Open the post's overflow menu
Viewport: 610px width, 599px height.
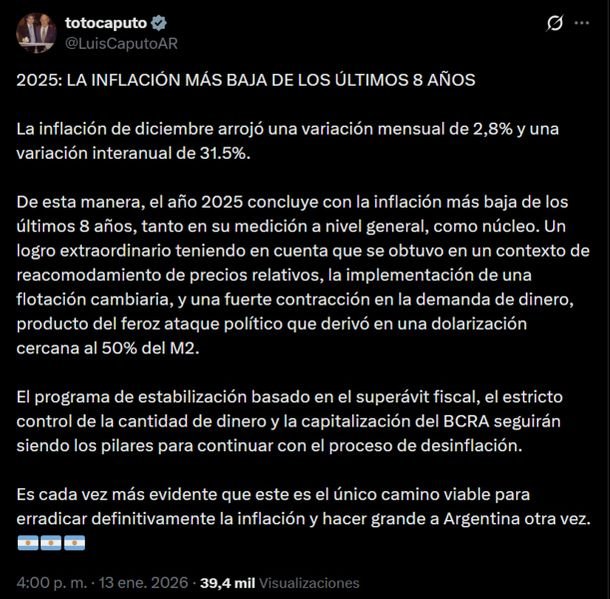point(581,24)
